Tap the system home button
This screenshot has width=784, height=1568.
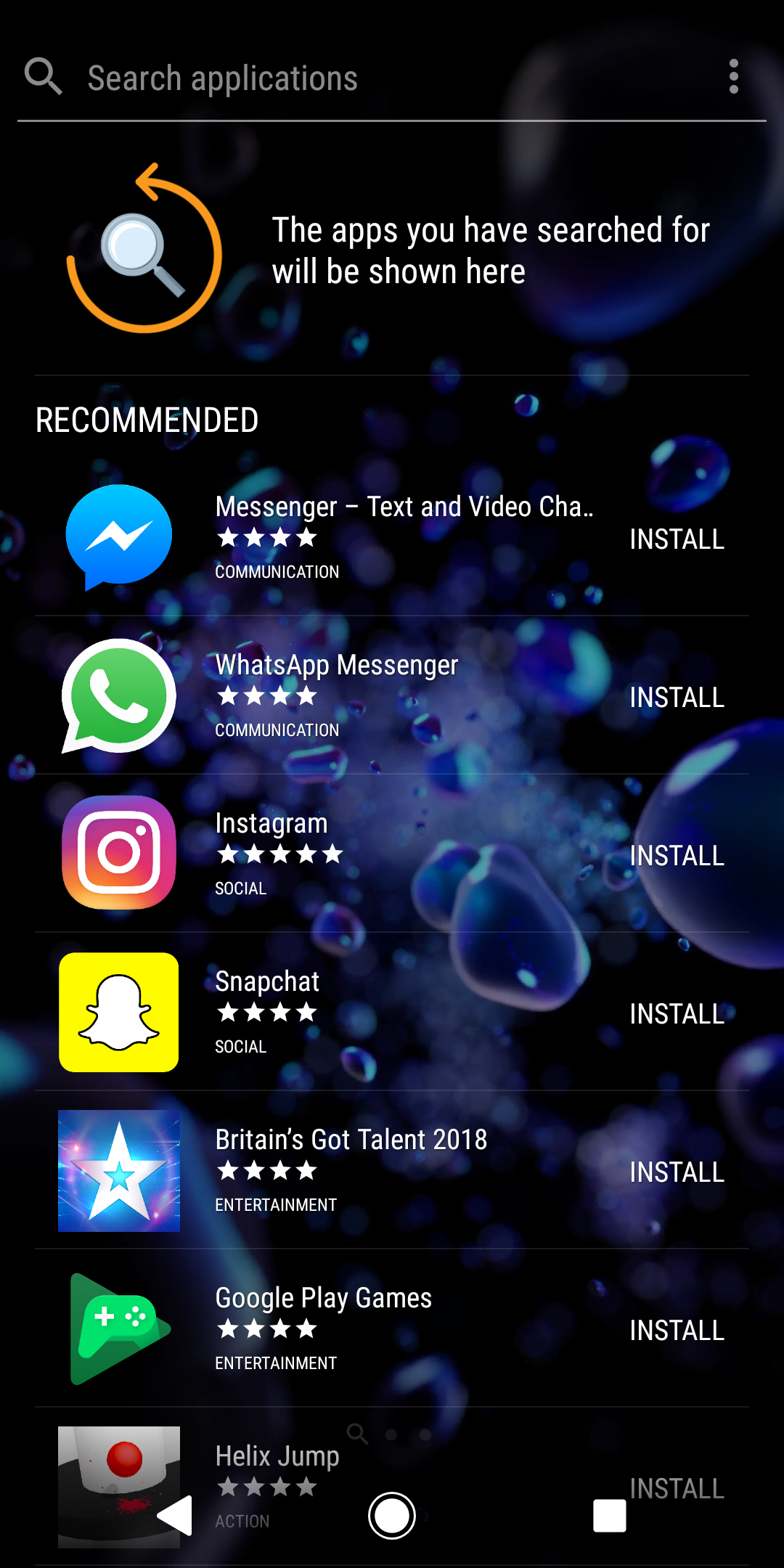click(392, 1516)
